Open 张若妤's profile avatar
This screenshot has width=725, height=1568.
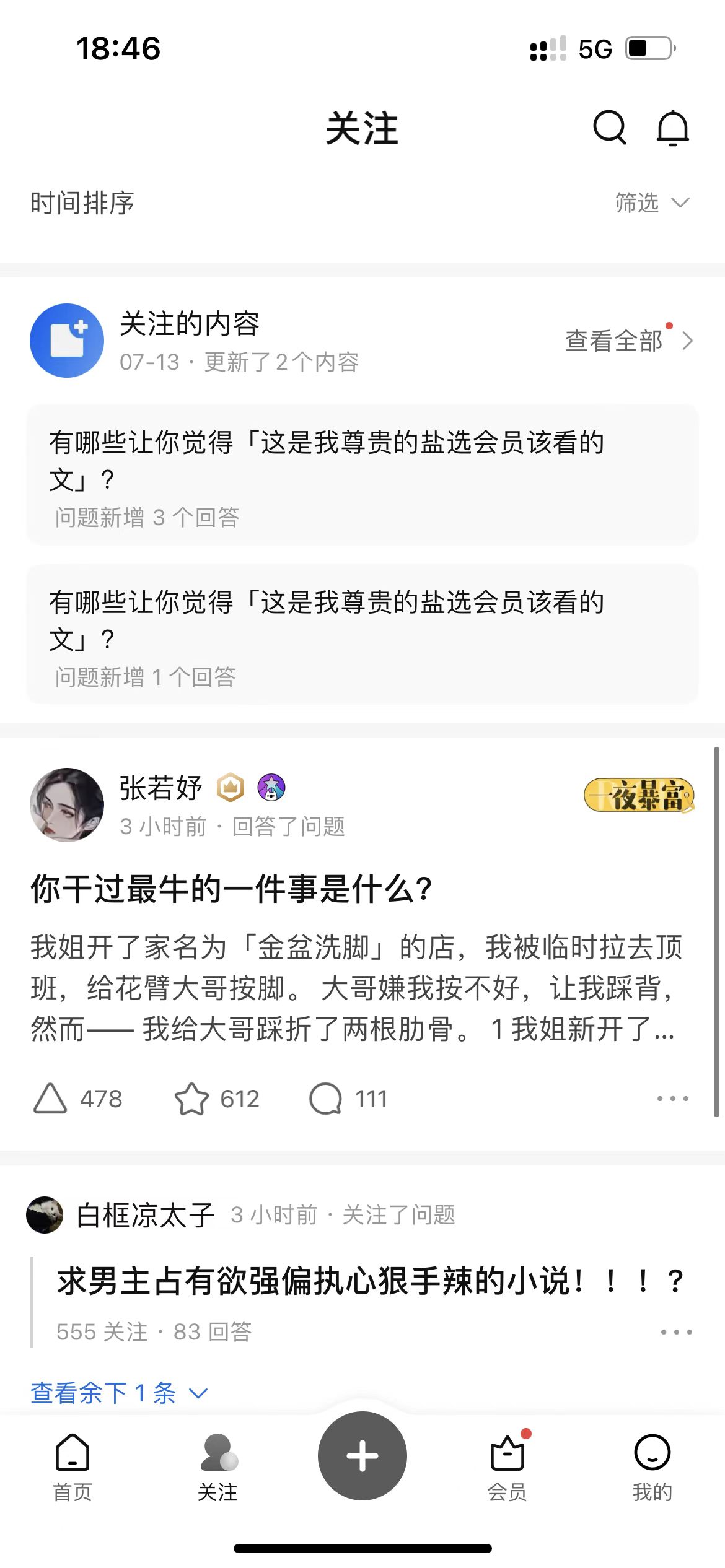tap(67, 804)
